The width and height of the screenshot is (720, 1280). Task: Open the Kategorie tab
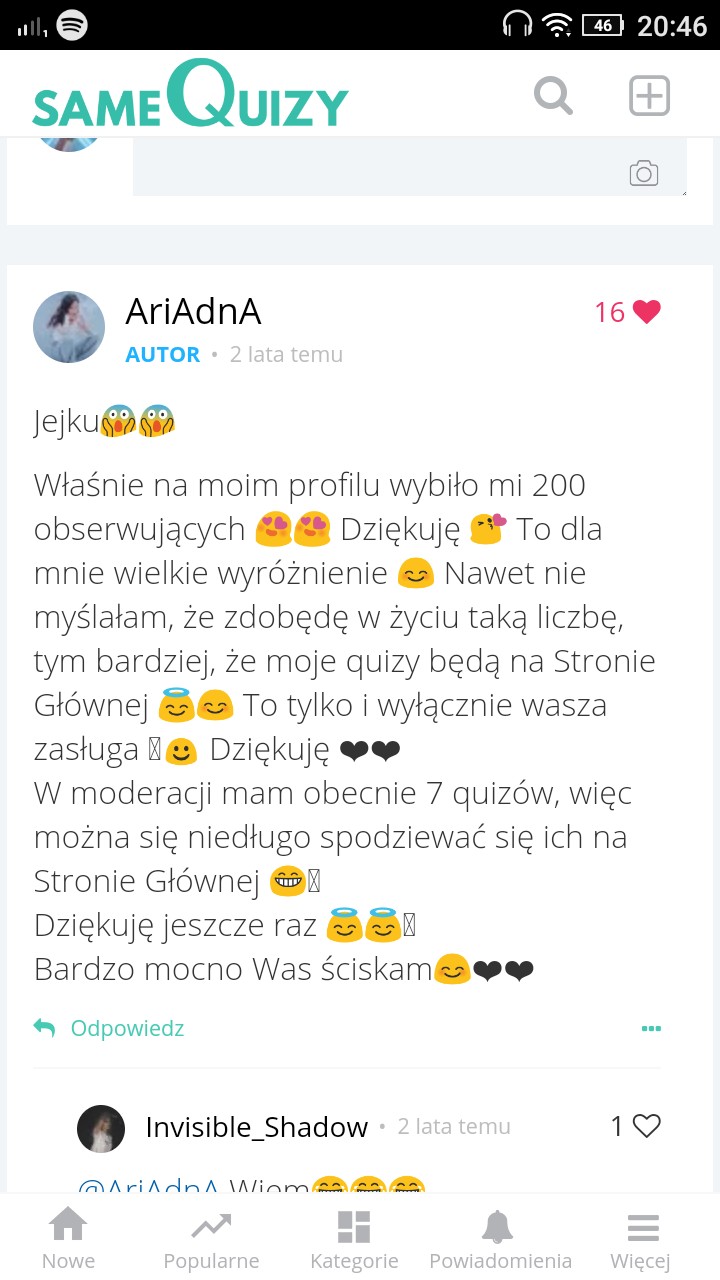(x=354, y=1238)
